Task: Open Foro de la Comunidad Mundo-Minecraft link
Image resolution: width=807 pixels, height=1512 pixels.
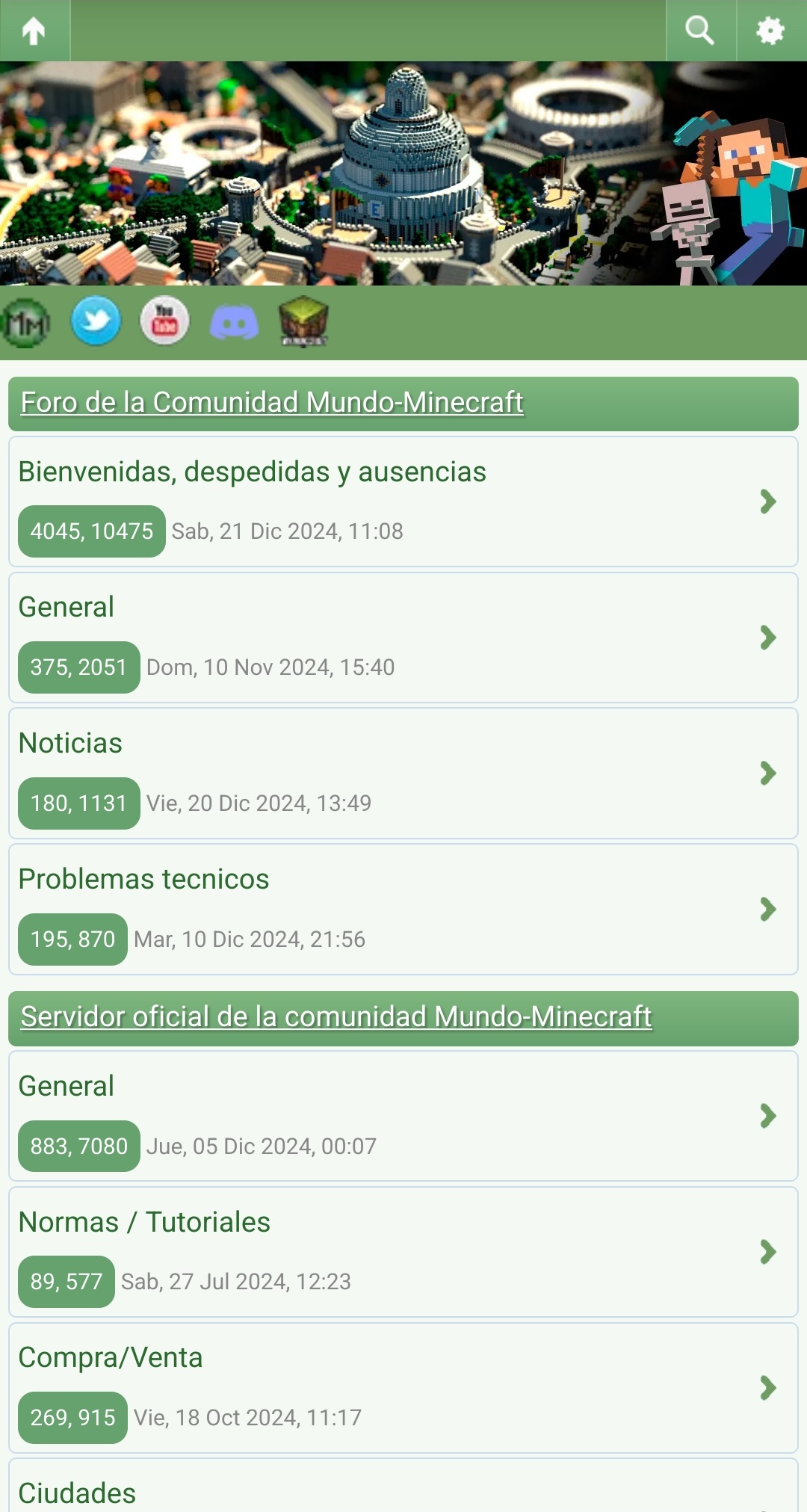Action: (x=272, y=403)
